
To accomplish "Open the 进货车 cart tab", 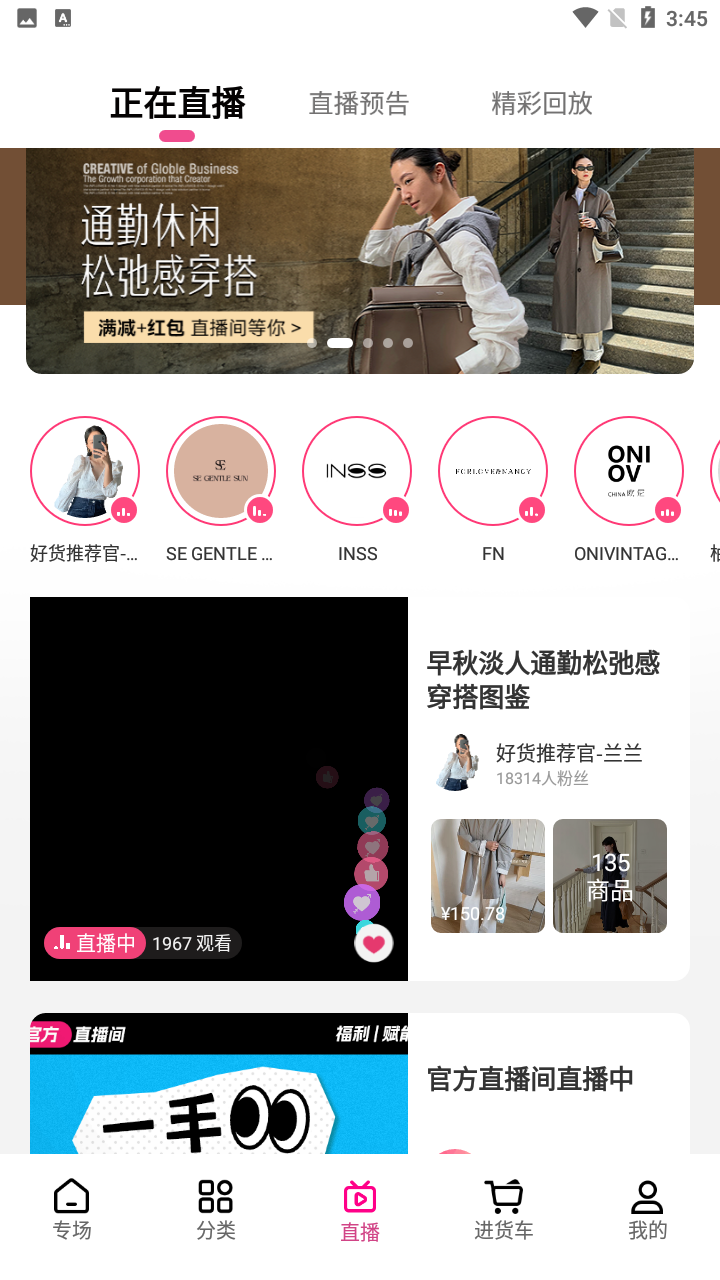I will [x=504, y=1209].
